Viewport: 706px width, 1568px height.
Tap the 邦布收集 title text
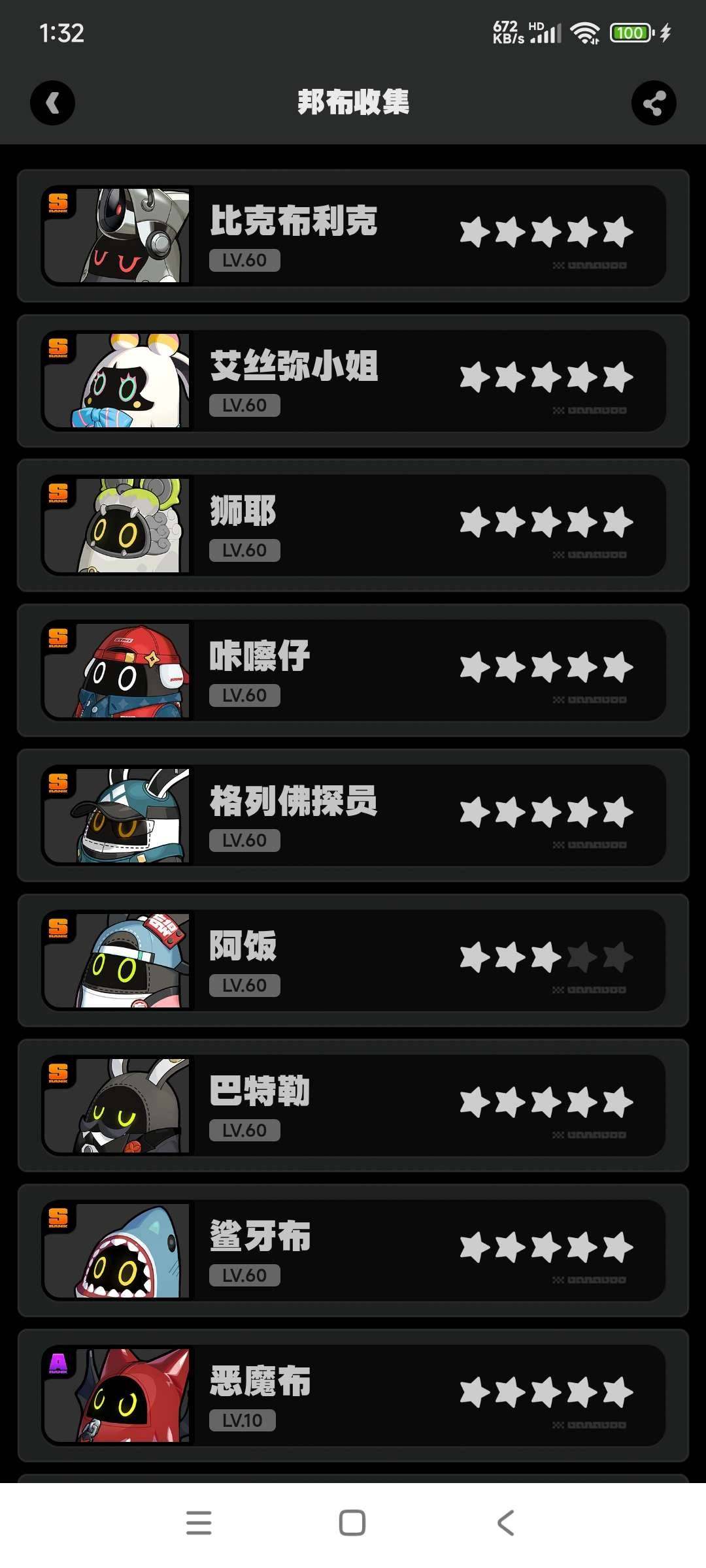353,103
